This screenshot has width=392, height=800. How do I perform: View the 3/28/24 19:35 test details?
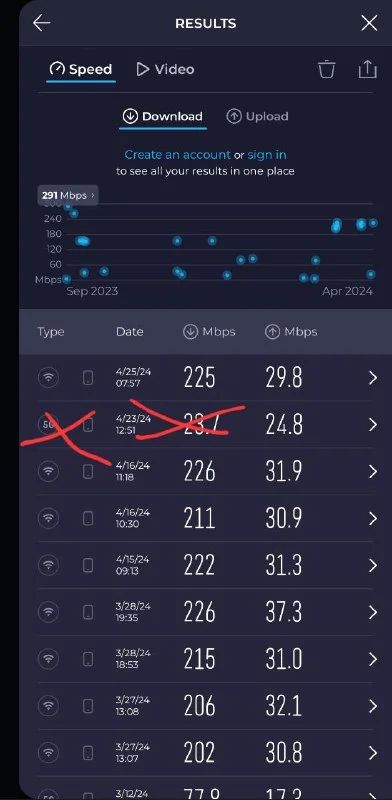point(206,612)
